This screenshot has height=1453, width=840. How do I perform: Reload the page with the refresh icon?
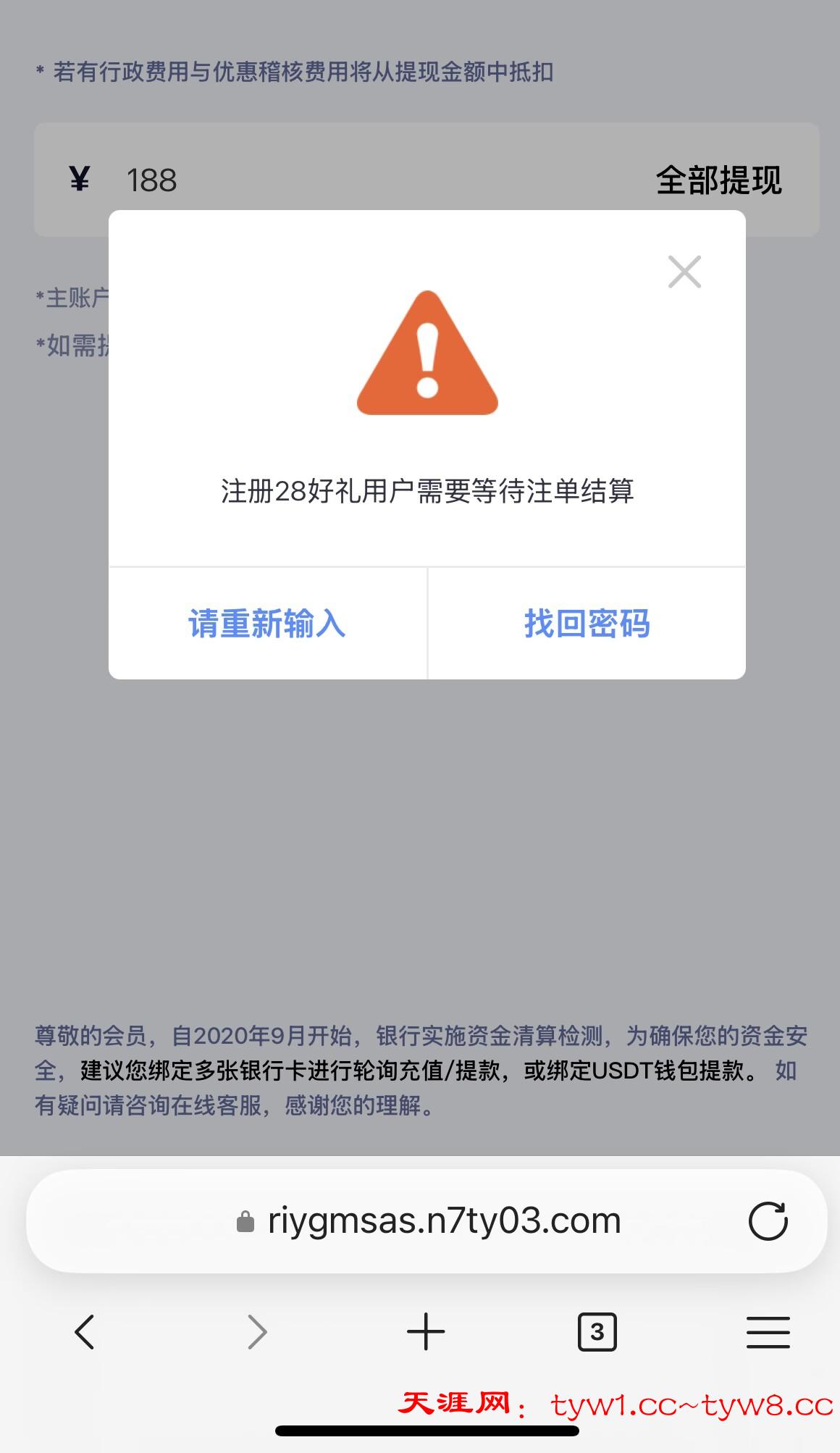click(768, 1221)
